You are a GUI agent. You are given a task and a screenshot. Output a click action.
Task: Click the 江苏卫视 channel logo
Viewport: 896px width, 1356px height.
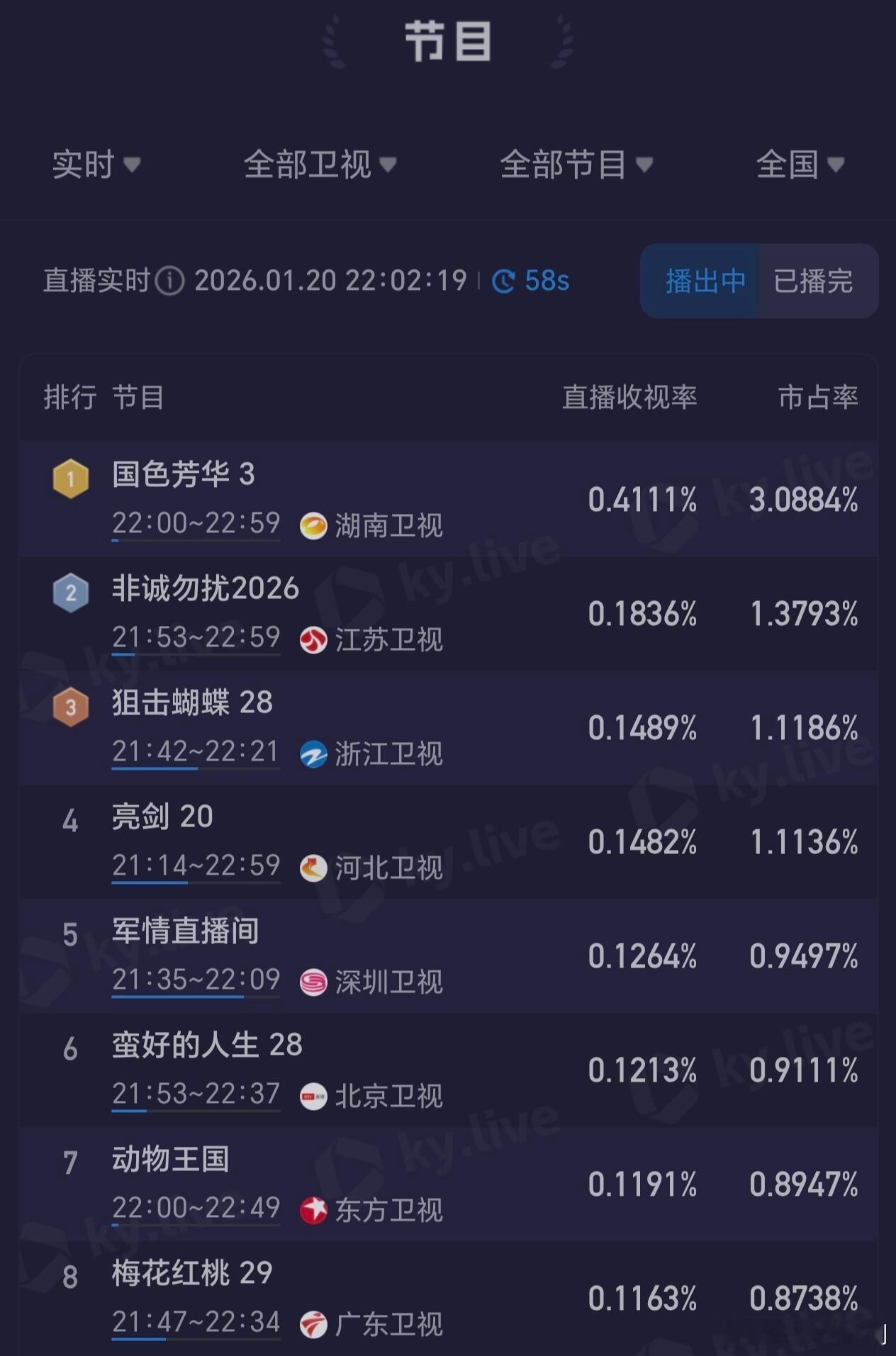point(313,640)
